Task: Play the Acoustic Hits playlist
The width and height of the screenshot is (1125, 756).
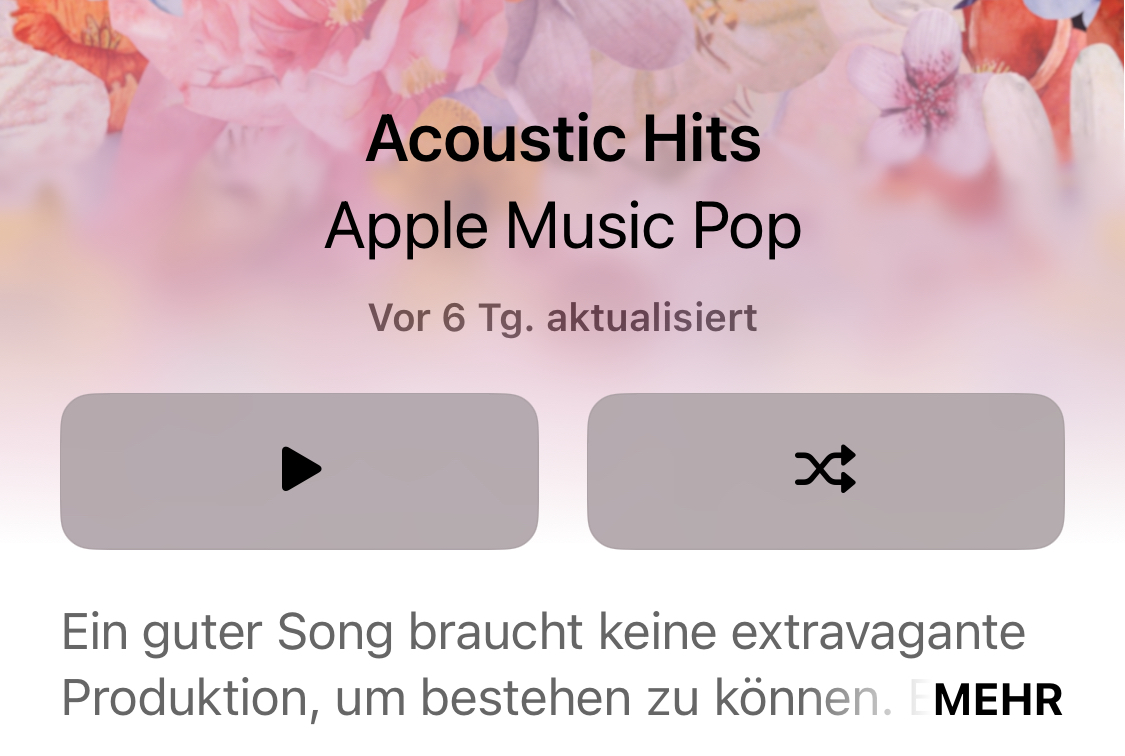Action: click(x=300, y=470)
